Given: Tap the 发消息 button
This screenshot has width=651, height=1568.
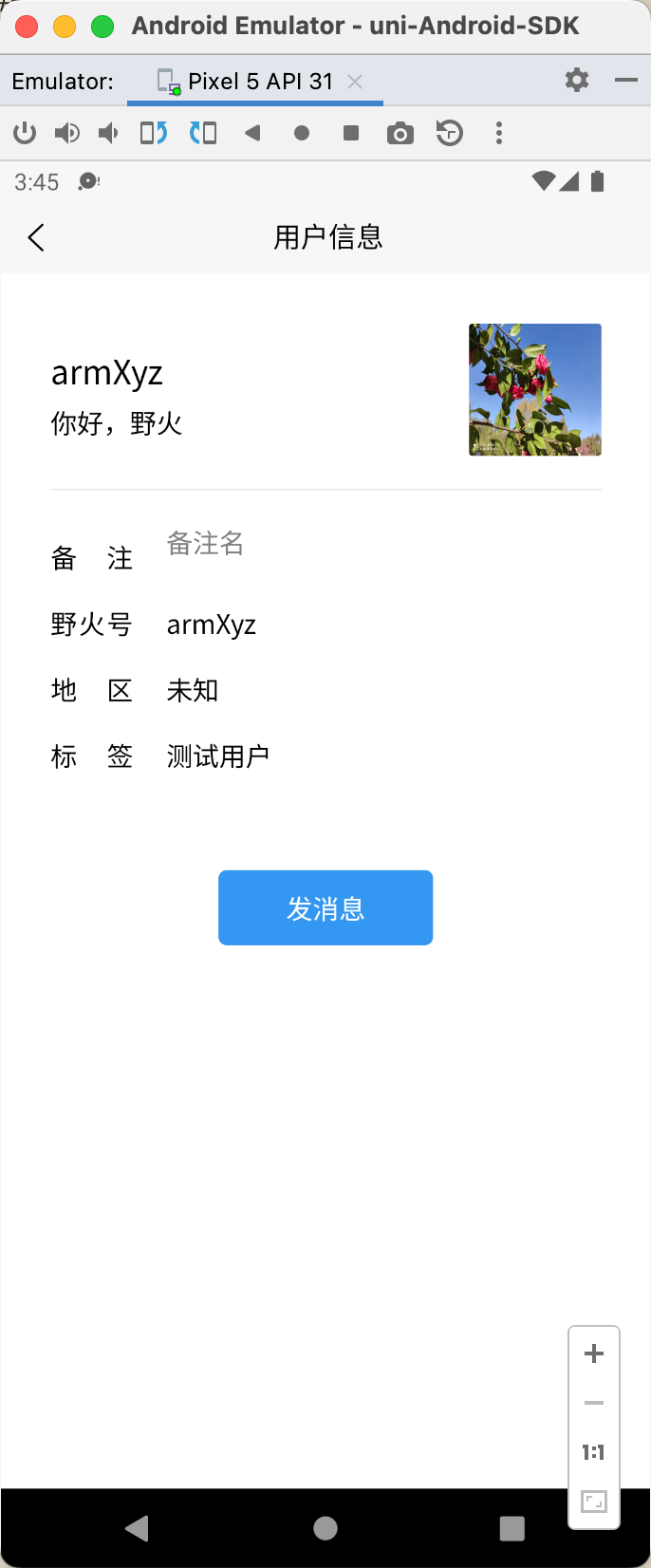Looking at the screenshot, I should tap(325, 908).
